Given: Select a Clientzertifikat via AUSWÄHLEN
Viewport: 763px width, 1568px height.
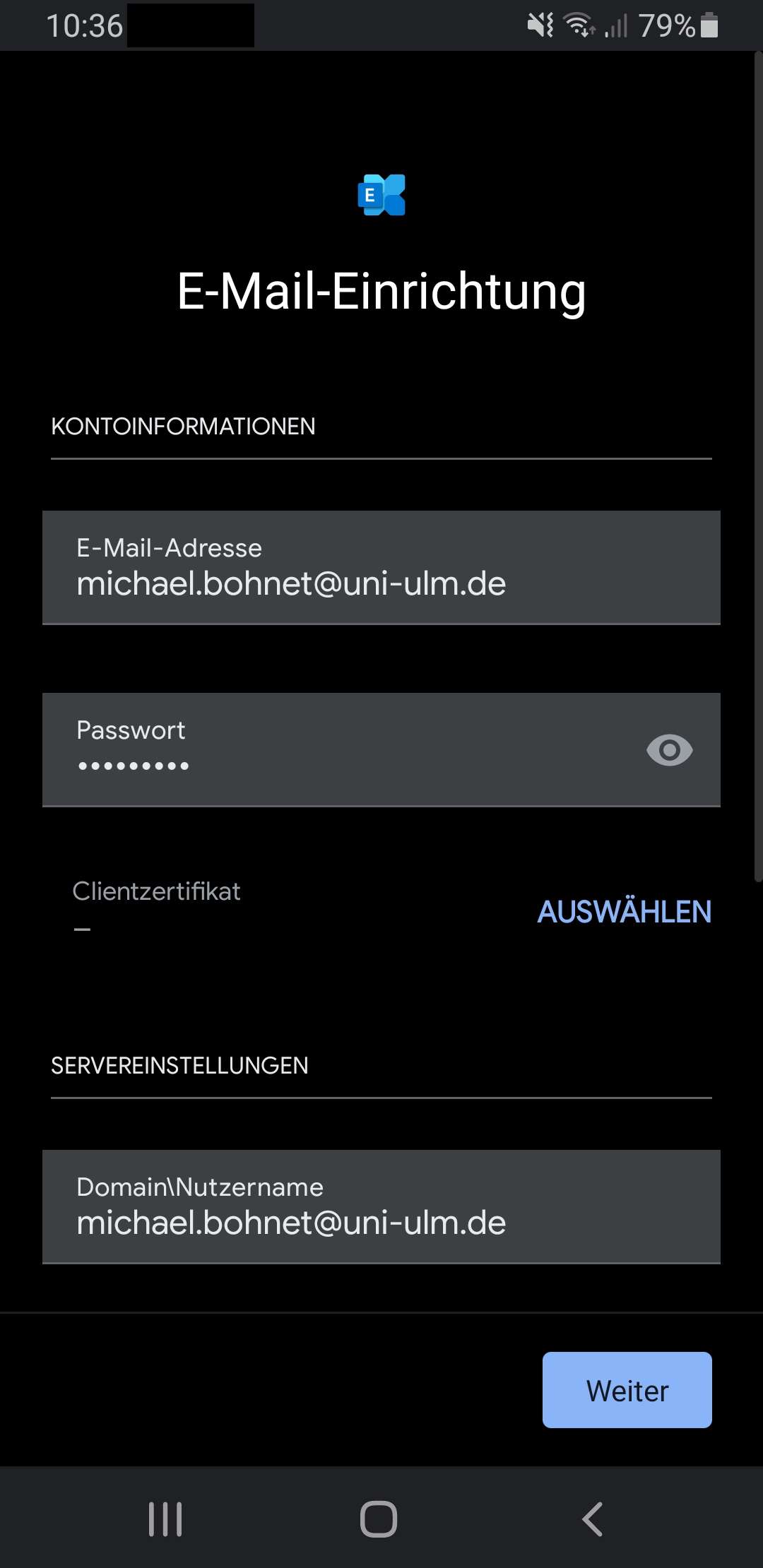Looking at the screenshot, I should pyautogui.click(x=625, y=911).
